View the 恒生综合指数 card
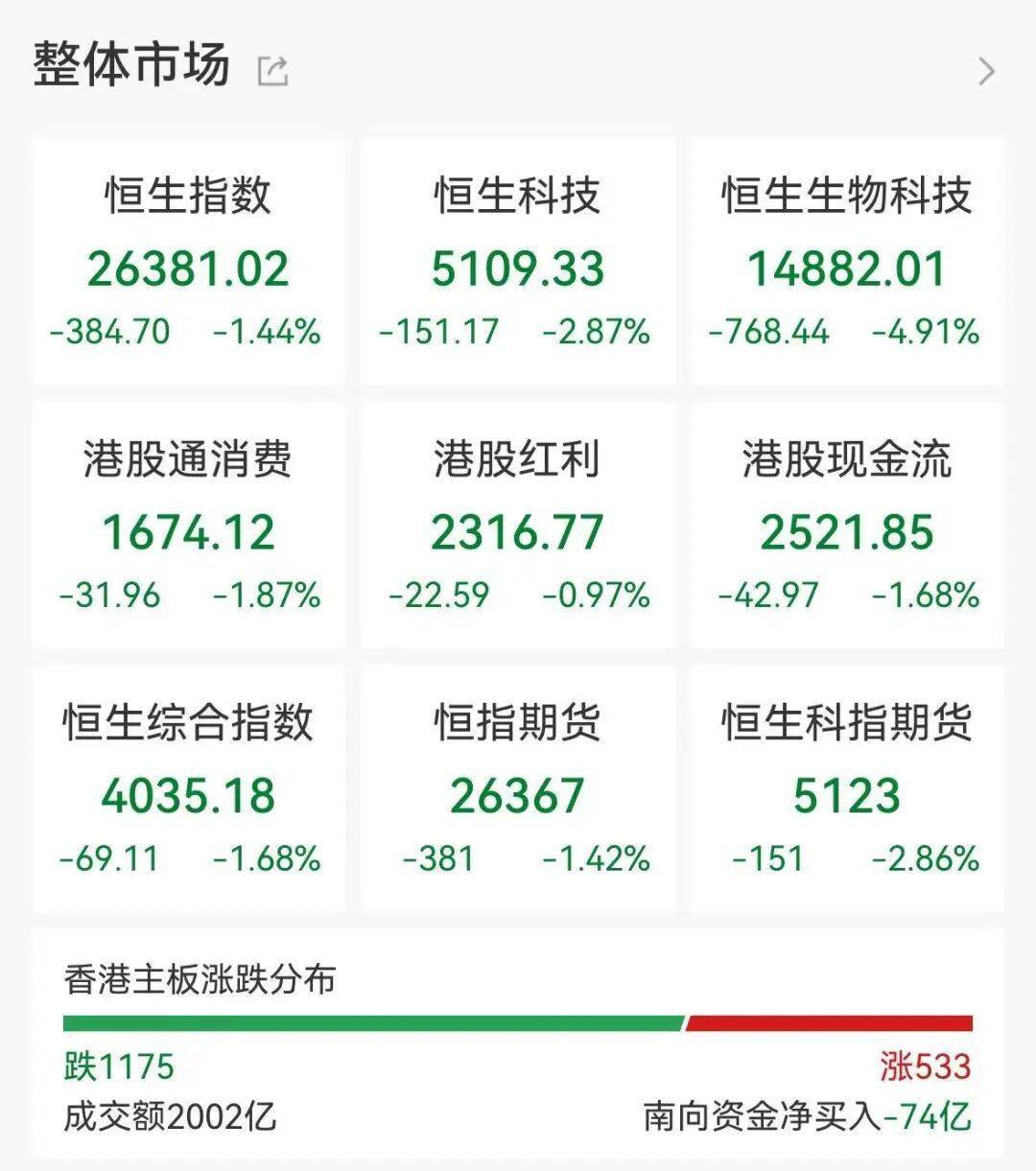The image size is (1036, 1171). coord(188,788)
